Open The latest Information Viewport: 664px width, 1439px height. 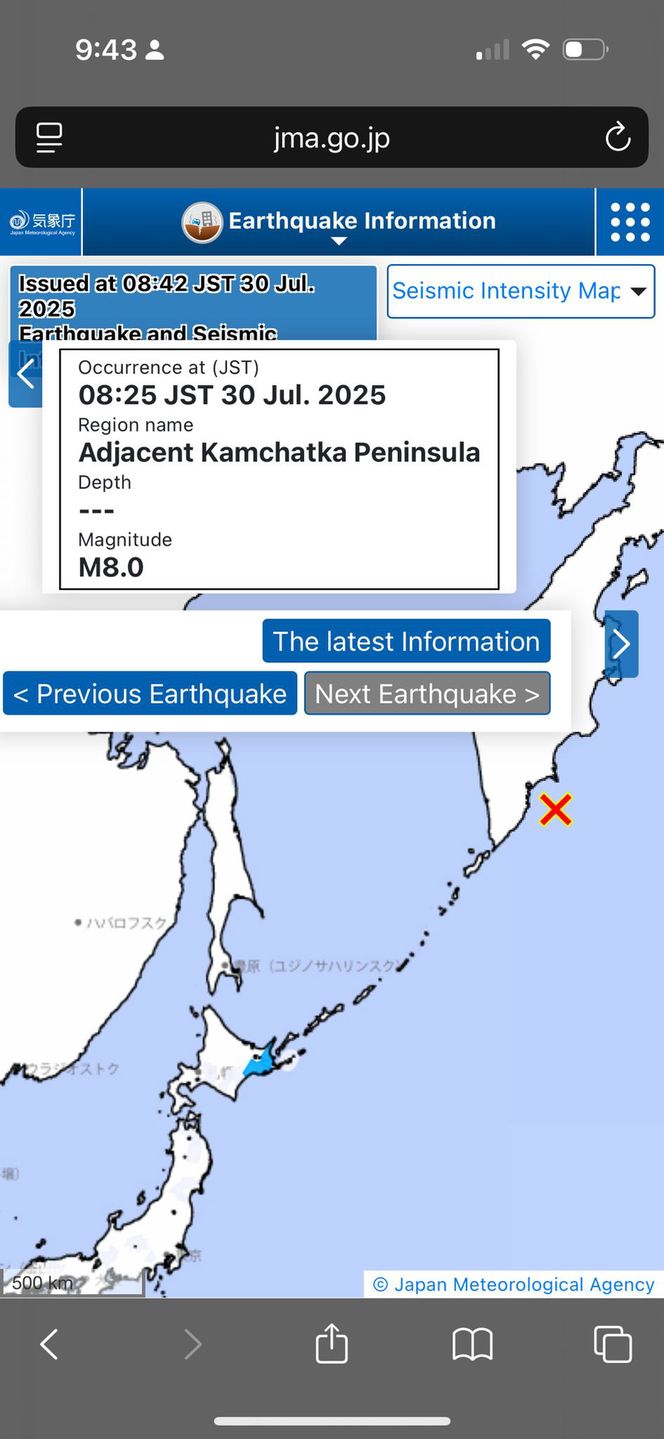point(406,641)
